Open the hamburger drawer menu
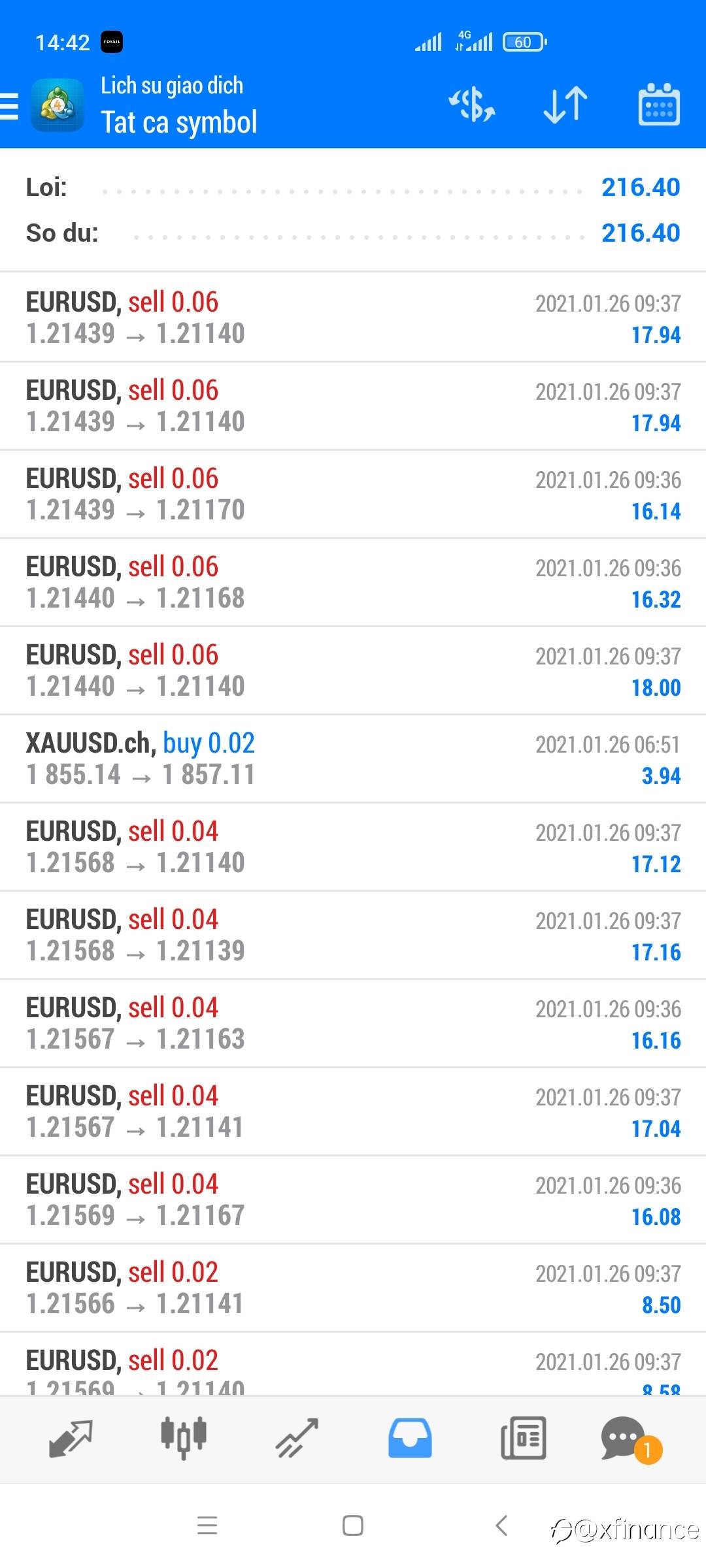Screen dimensions: 706x1568 pos(9,106)
